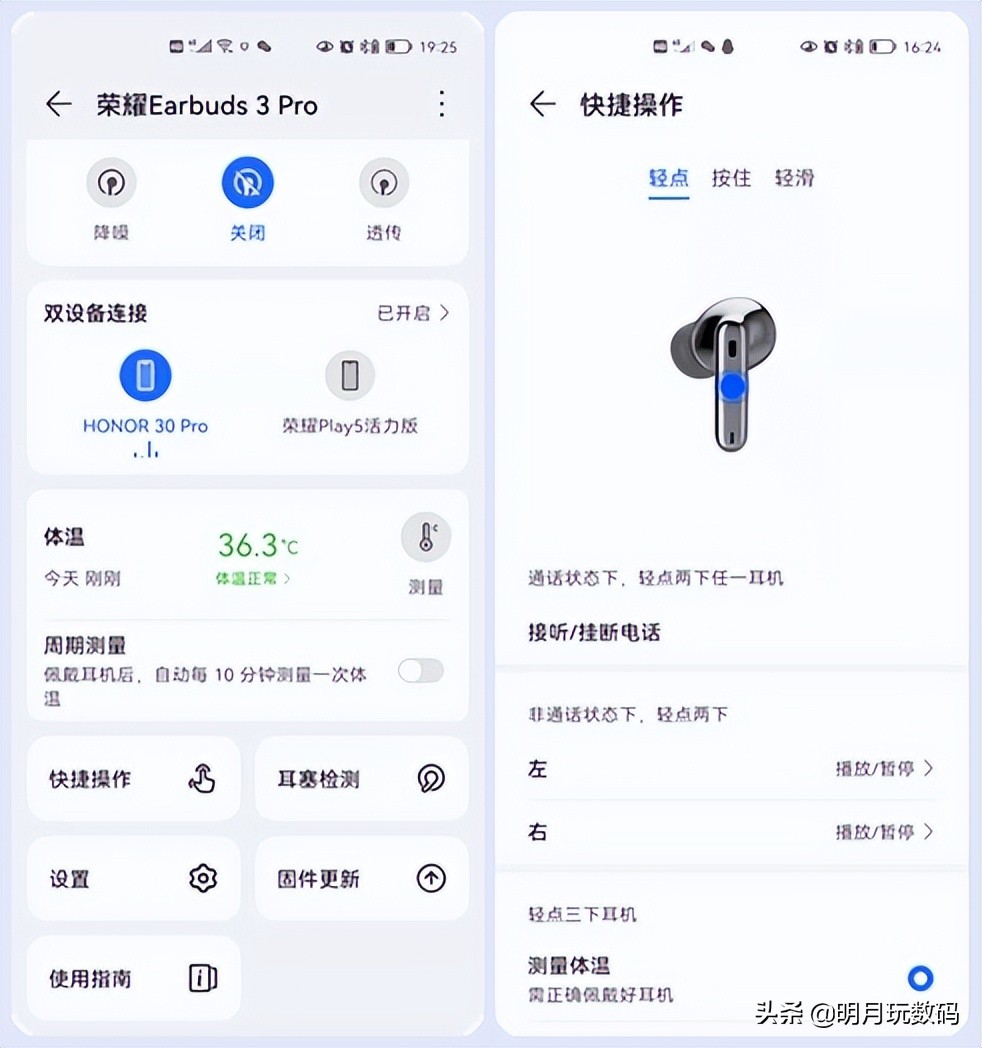Viewport: 982px width, 1048px height.
Task: Go back from the 快捷操作 page
Action: pos(541,104)
